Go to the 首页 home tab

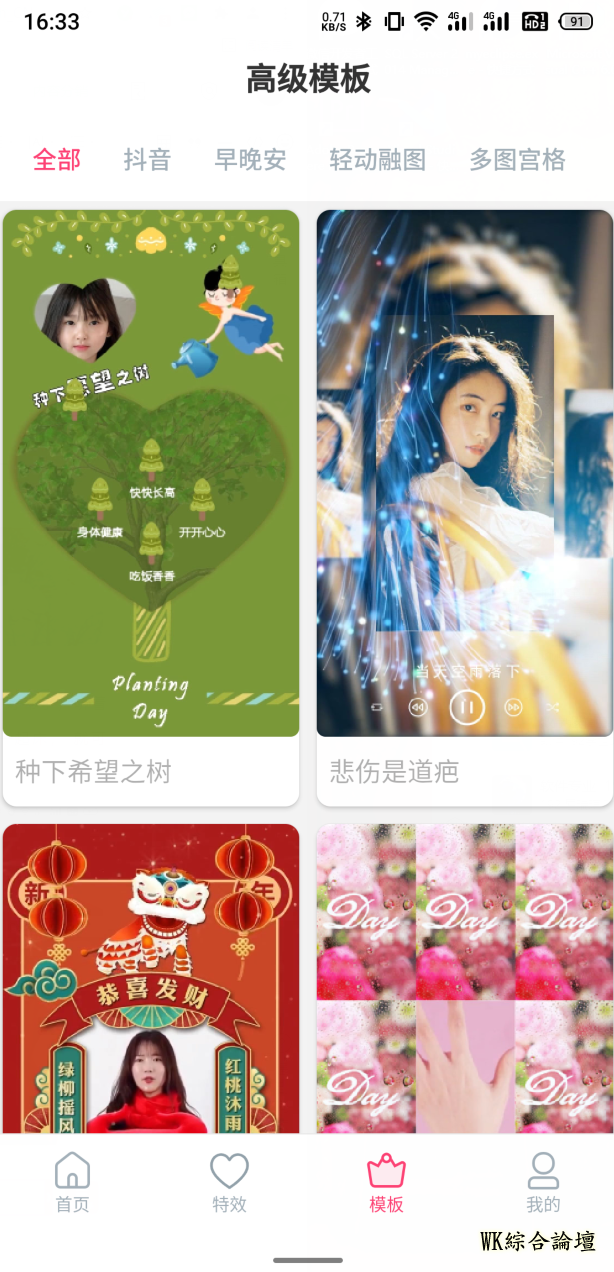pos(72,1182)
